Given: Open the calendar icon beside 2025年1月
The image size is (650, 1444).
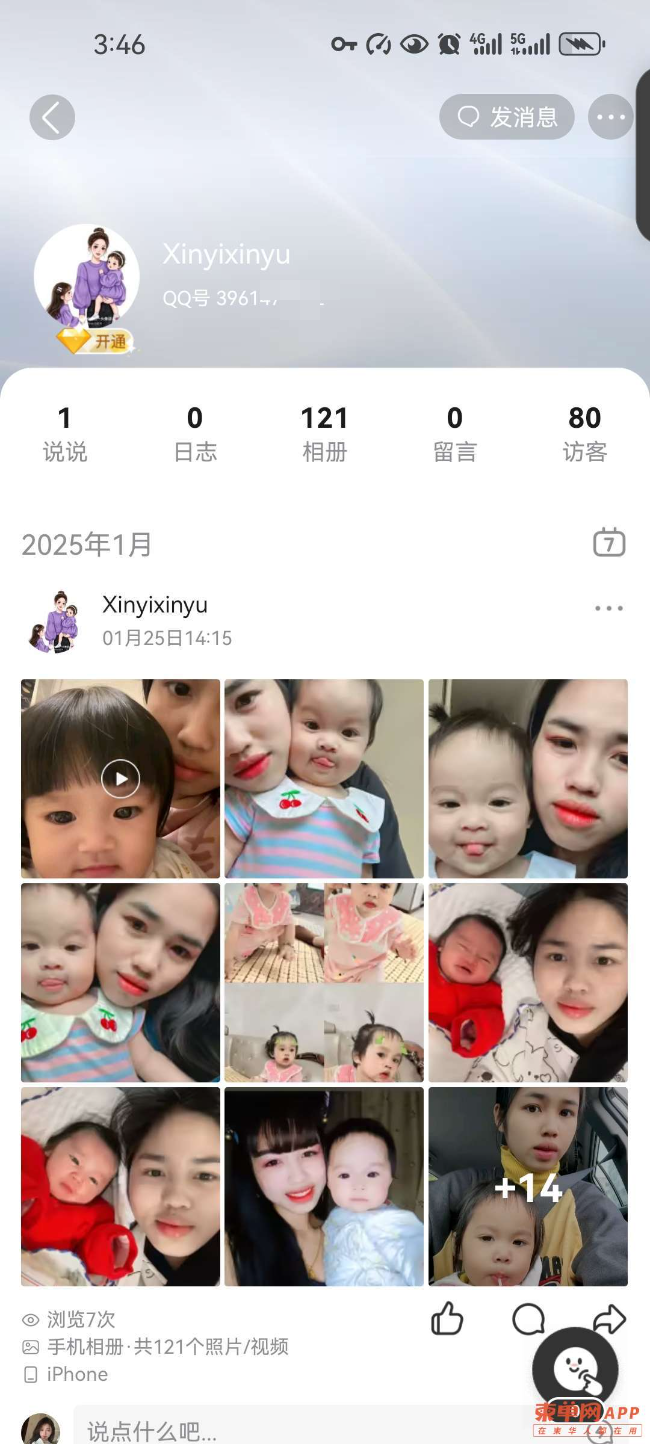Looking at the screenshot, I should 609,543.
